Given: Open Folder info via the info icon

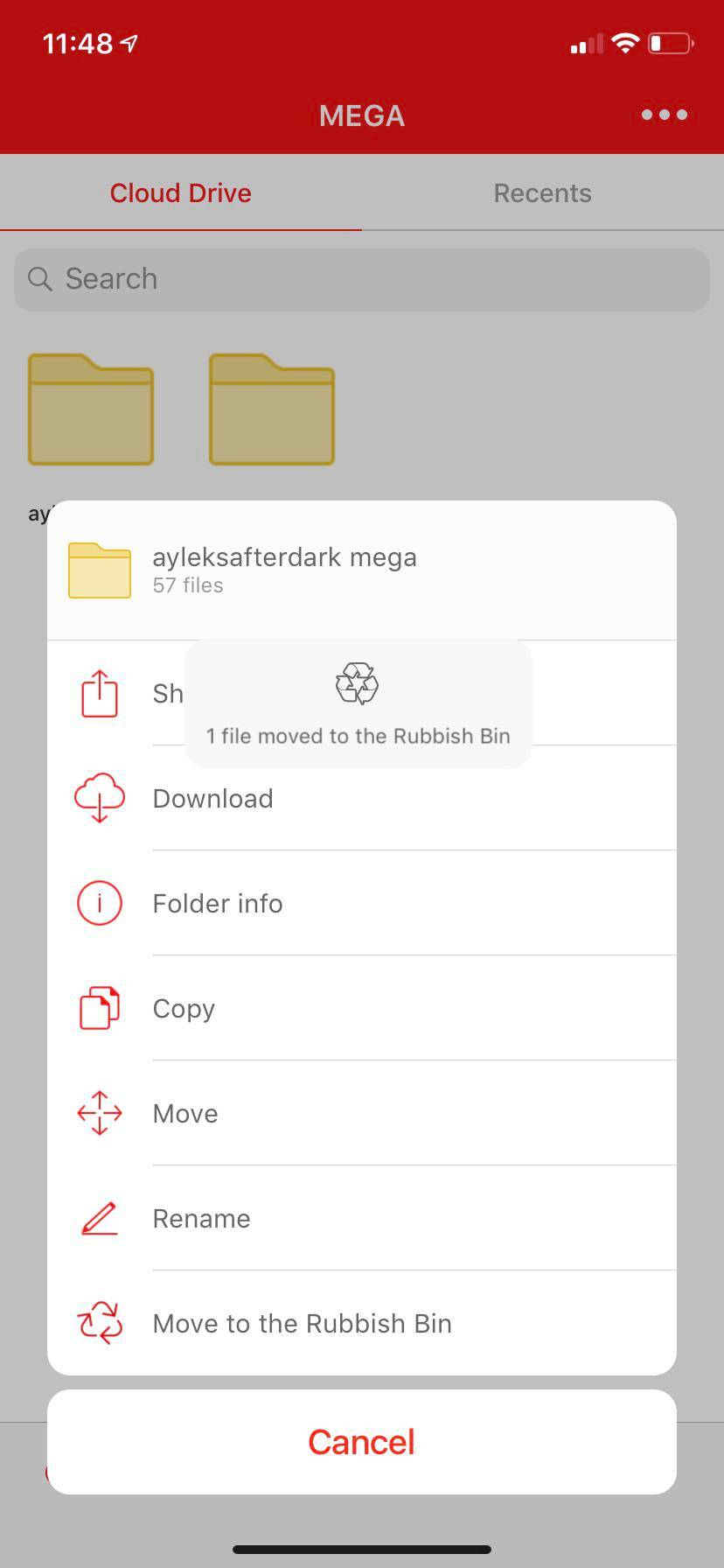Looking at the screenshot, I should coord(99,903).
